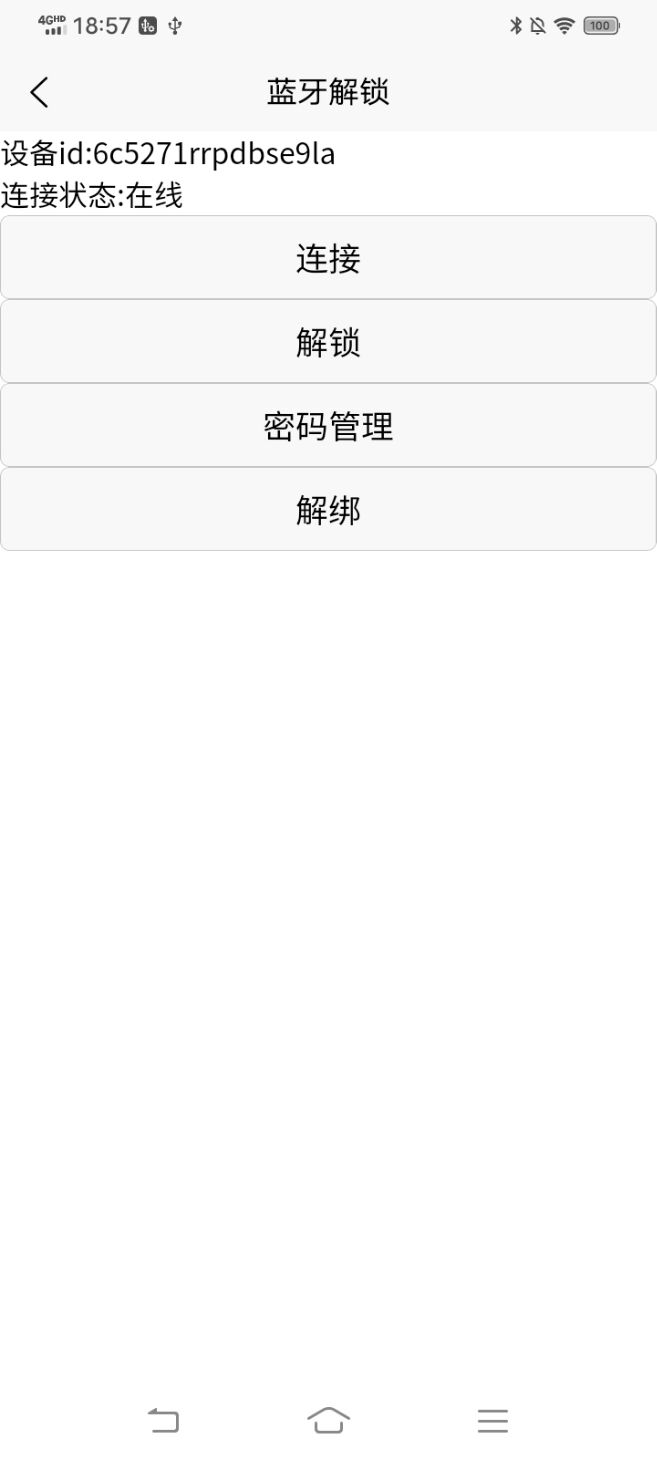Go back using the header arrow
The height and width of the screenshot is (1459, 657).
click(x=39, y=92)
